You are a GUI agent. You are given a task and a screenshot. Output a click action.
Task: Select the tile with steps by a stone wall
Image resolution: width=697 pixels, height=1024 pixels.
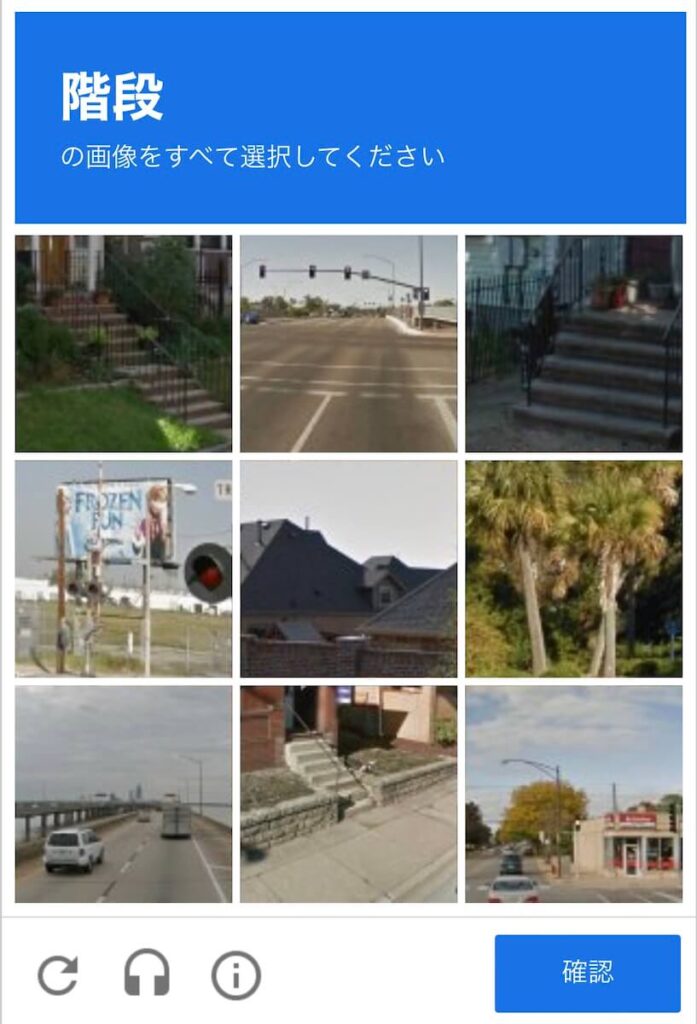tap(348, 794)
